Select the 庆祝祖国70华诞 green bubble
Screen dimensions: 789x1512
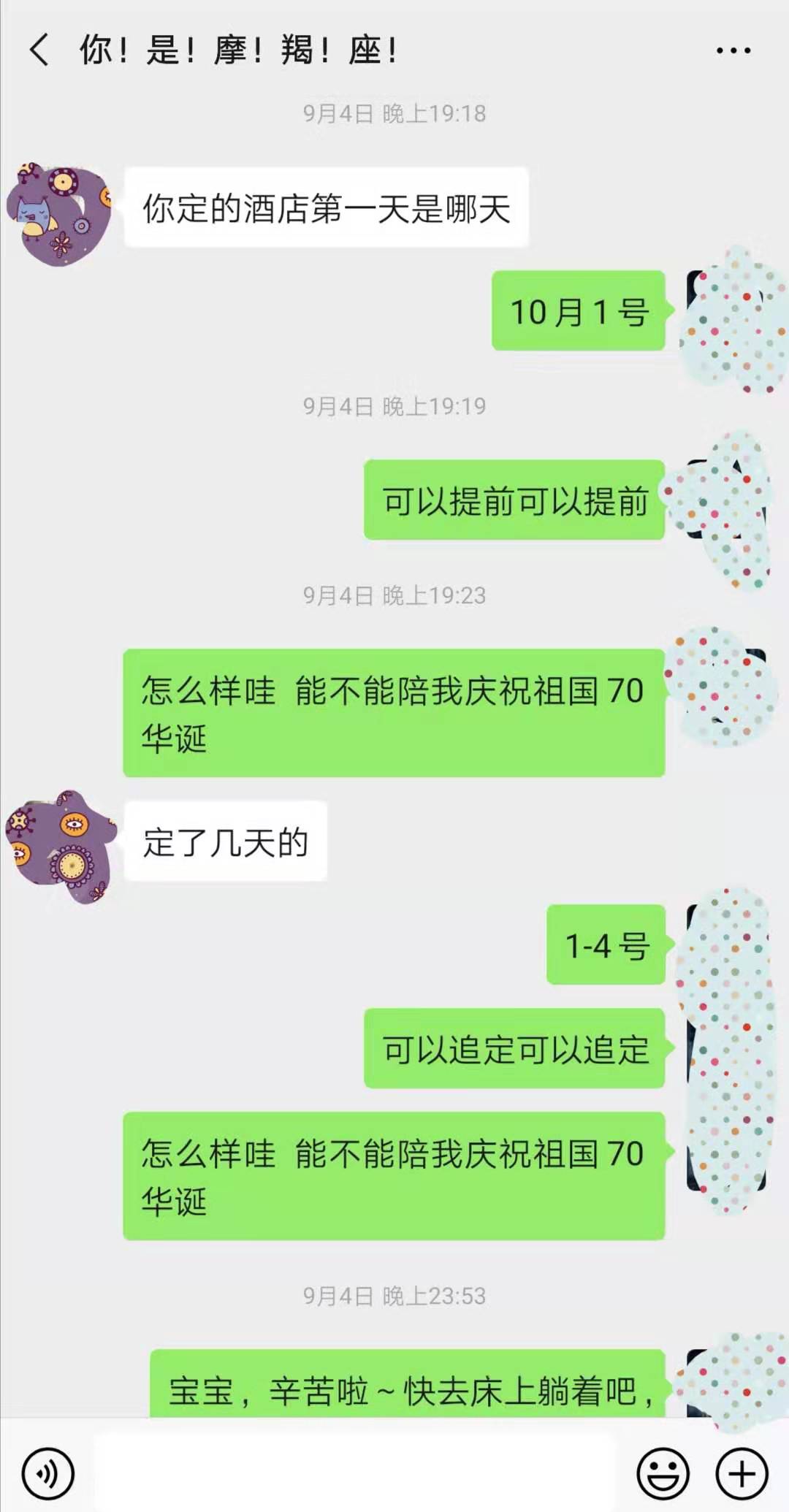pyautogui.click(x=394, y=712)
